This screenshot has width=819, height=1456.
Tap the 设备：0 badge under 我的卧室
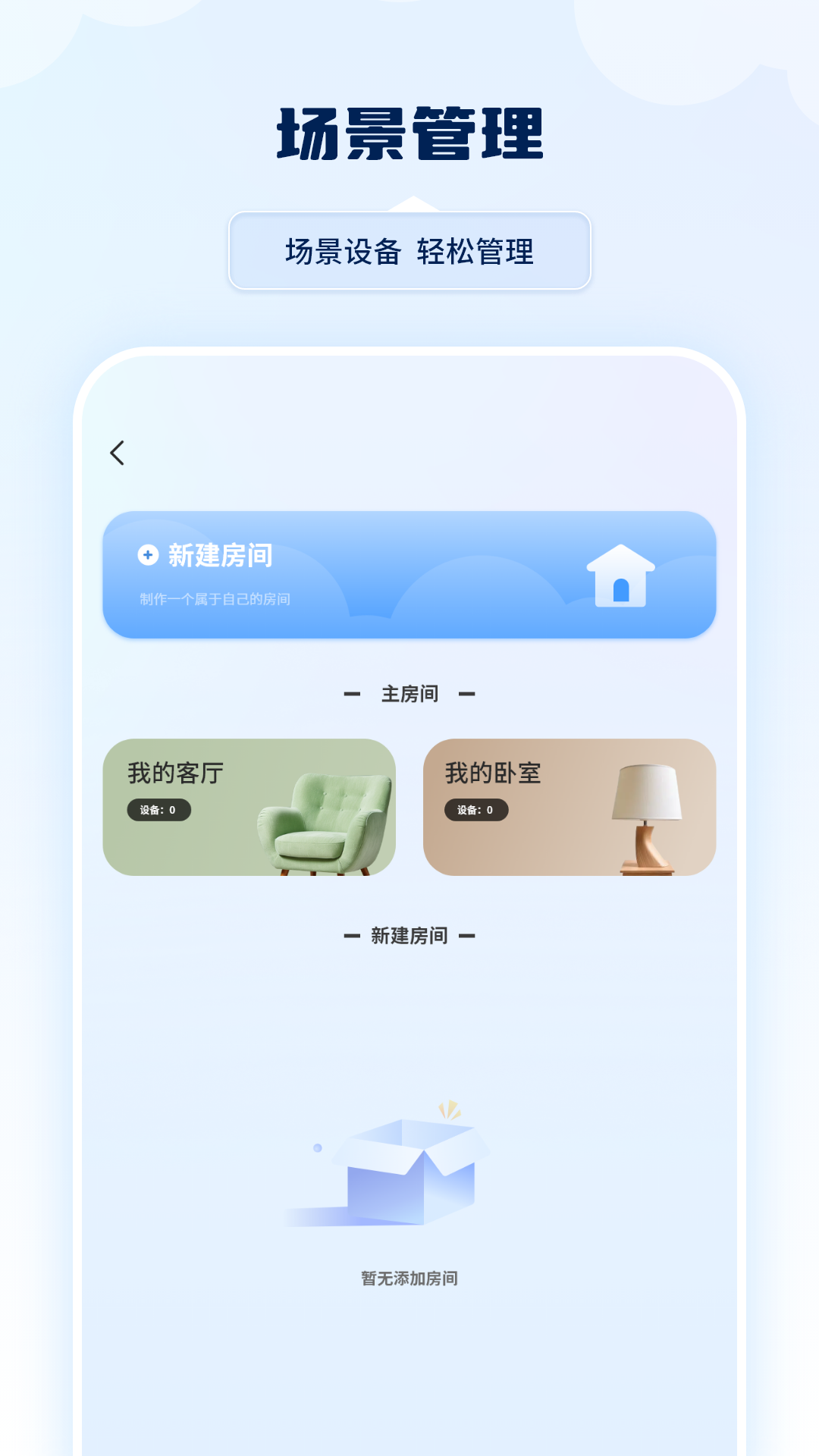[x=478, y=809]
